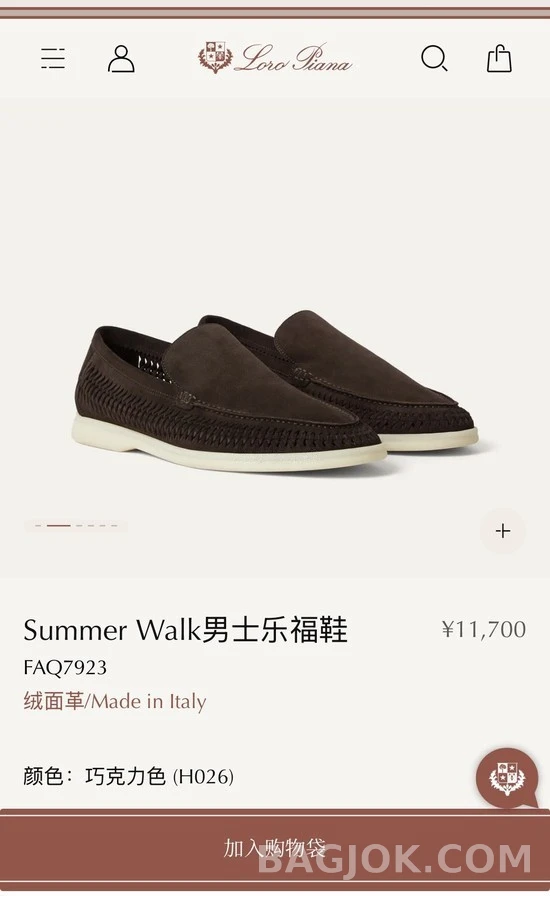Add shoes to bag with 加入购物袋
The image size is (550, 900).
[x=275, y=848]
